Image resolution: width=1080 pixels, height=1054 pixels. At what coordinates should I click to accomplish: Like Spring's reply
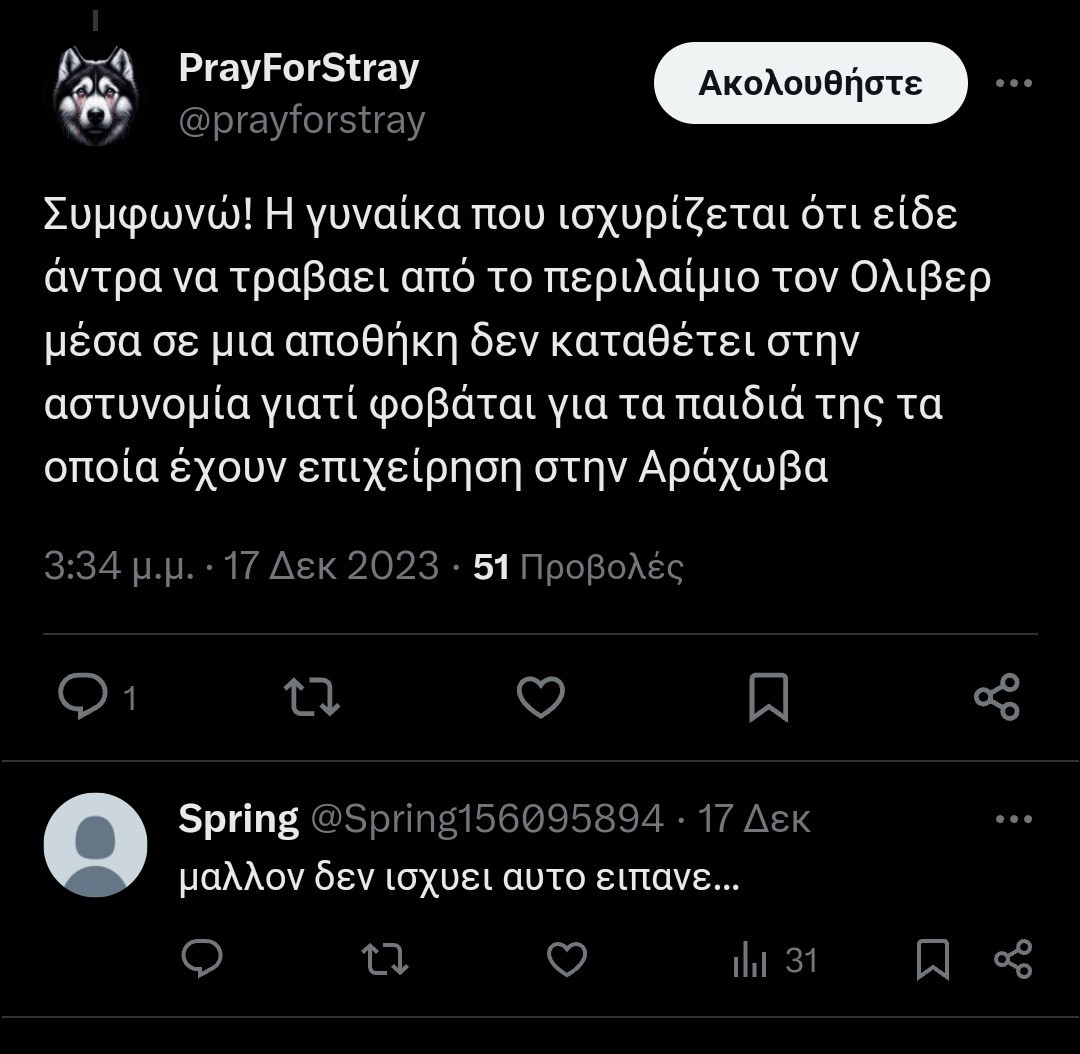coord(567,960)
